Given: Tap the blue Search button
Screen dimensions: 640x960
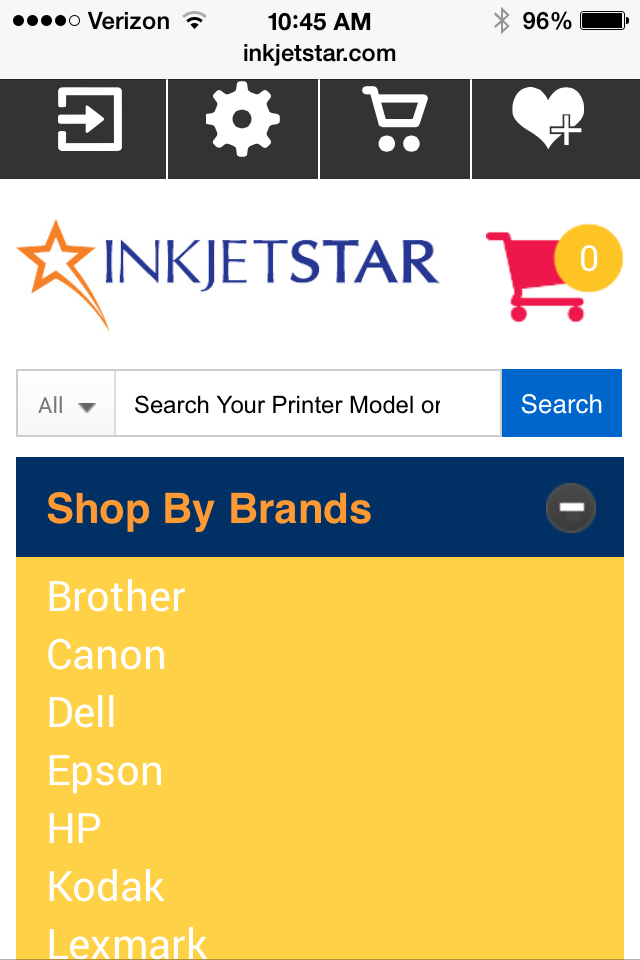Looking at the screenshot, I should [561, 404].
